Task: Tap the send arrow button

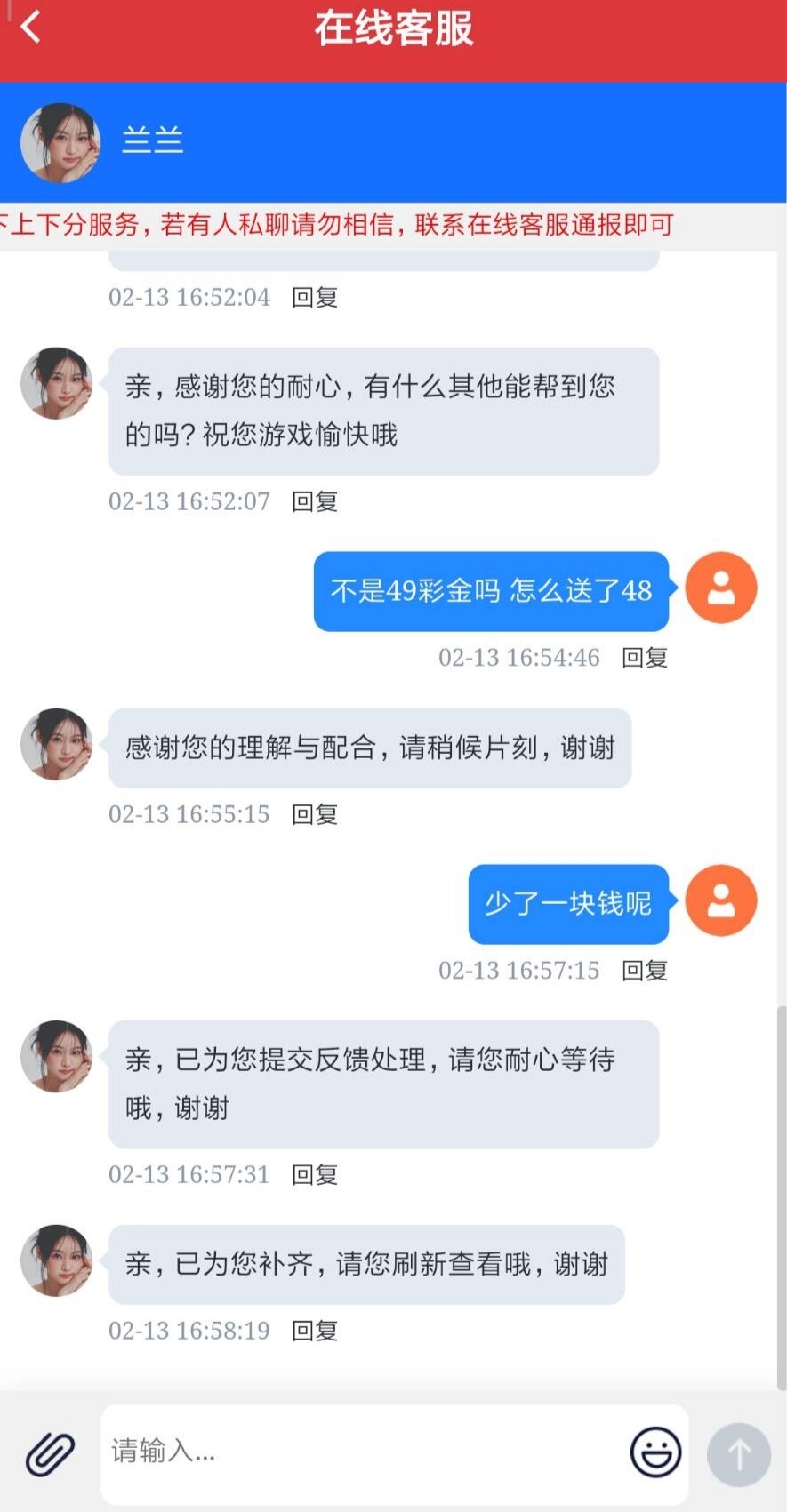Action: (x=738, y=1454)
